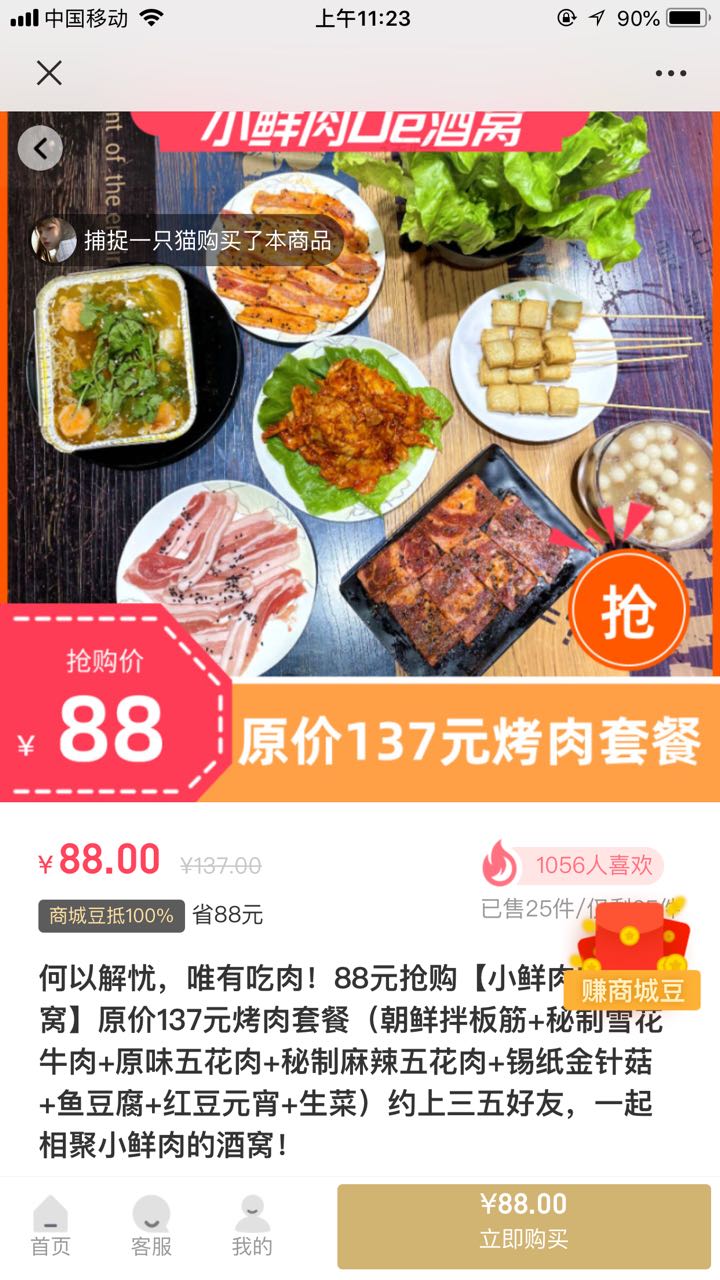This screenshot has height=1280, width=720.
Task: Open the buyer notification 捕捉一只猫购买了本商品
Action: pyautogui.click(x=188, y=240)
